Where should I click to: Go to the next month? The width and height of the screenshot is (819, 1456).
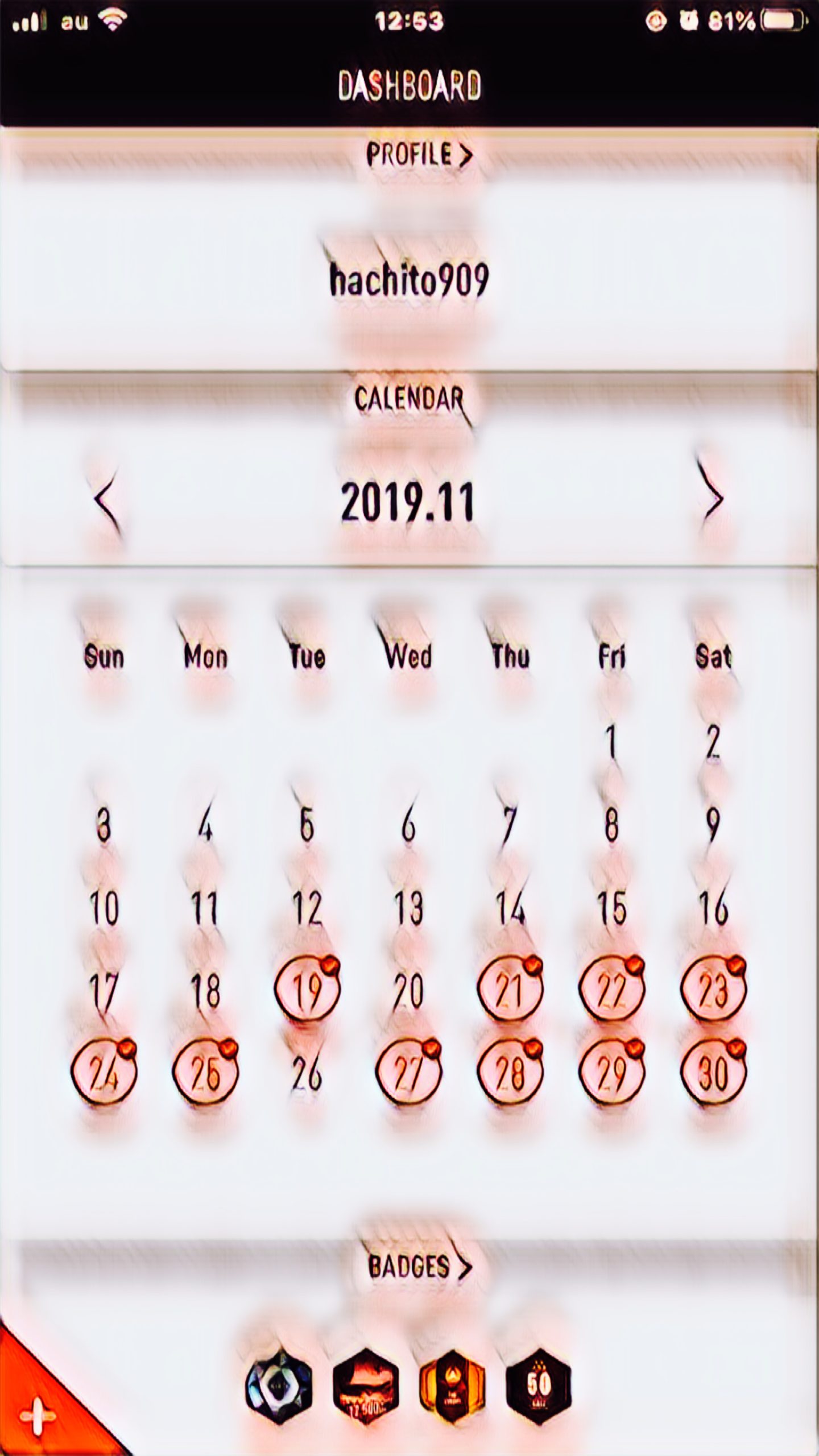click(x=712, y=500)
